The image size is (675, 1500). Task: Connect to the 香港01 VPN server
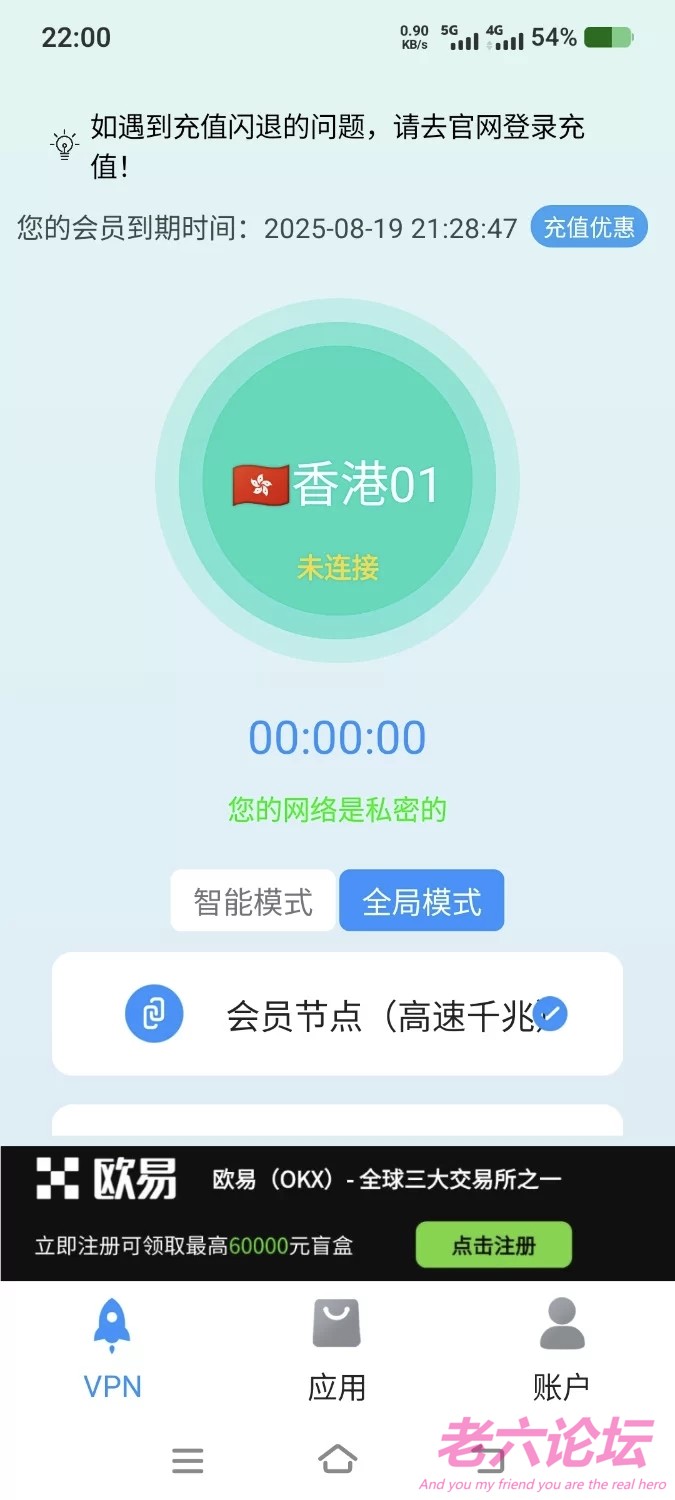337,481
